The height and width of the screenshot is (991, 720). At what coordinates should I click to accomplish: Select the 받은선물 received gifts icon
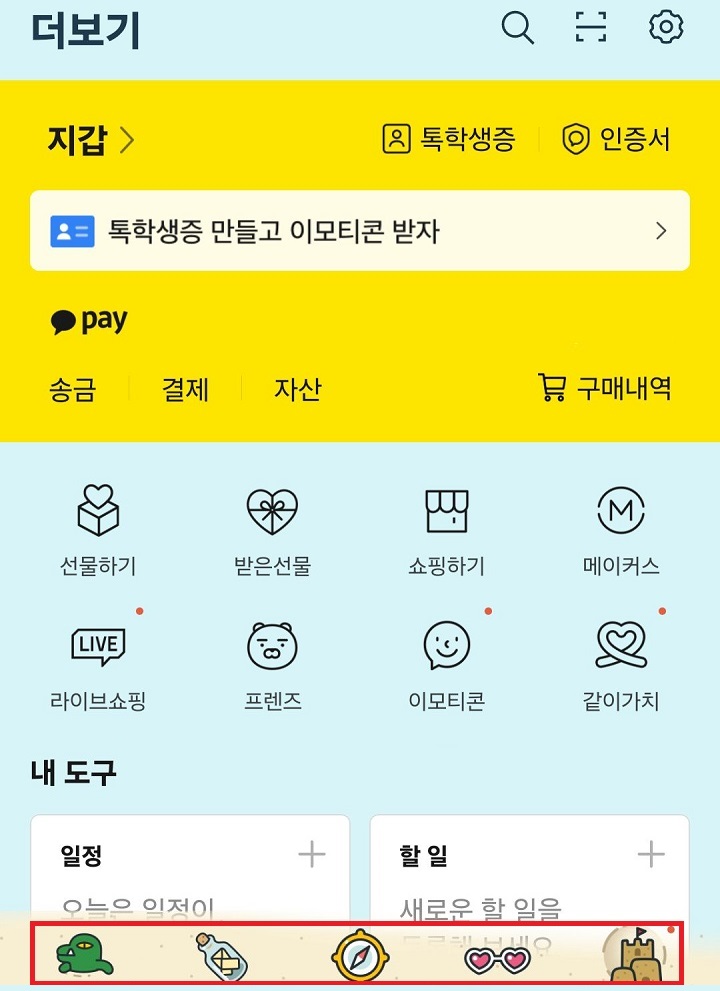(x=271, y=510)
